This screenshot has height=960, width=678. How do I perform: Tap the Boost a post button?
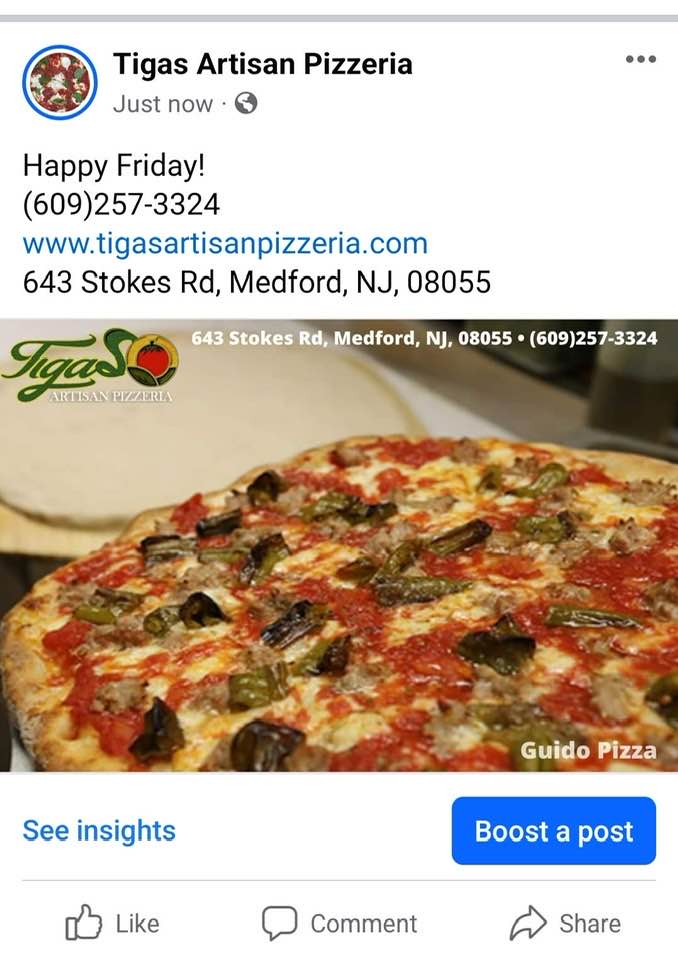(x=553, y=831)
